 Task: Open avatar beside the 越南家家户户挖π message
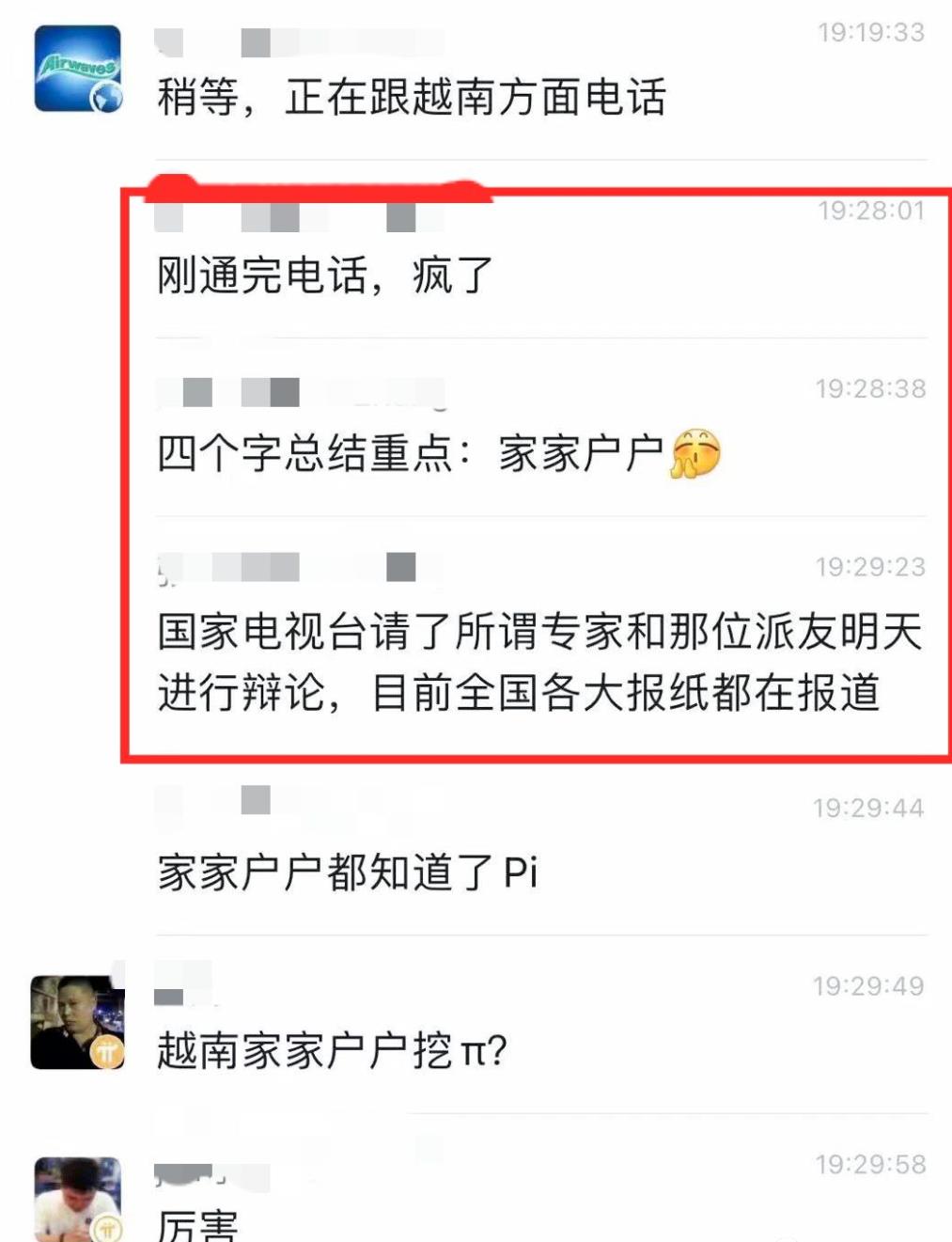pos(77,1022)
